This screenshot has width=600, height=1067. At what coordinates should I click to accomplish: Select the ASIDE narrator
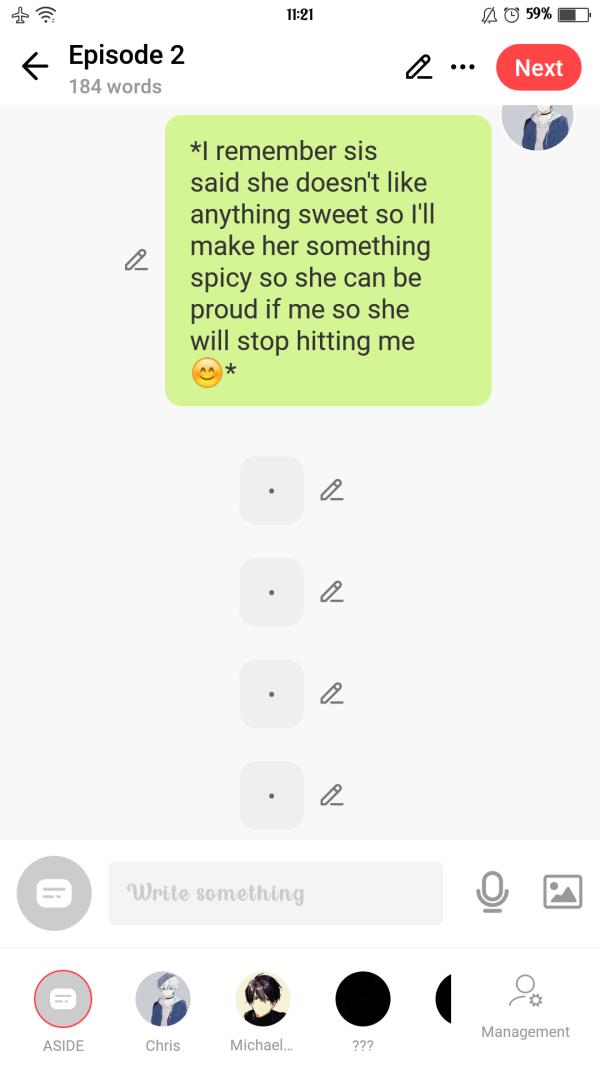[x=63, y=999]
